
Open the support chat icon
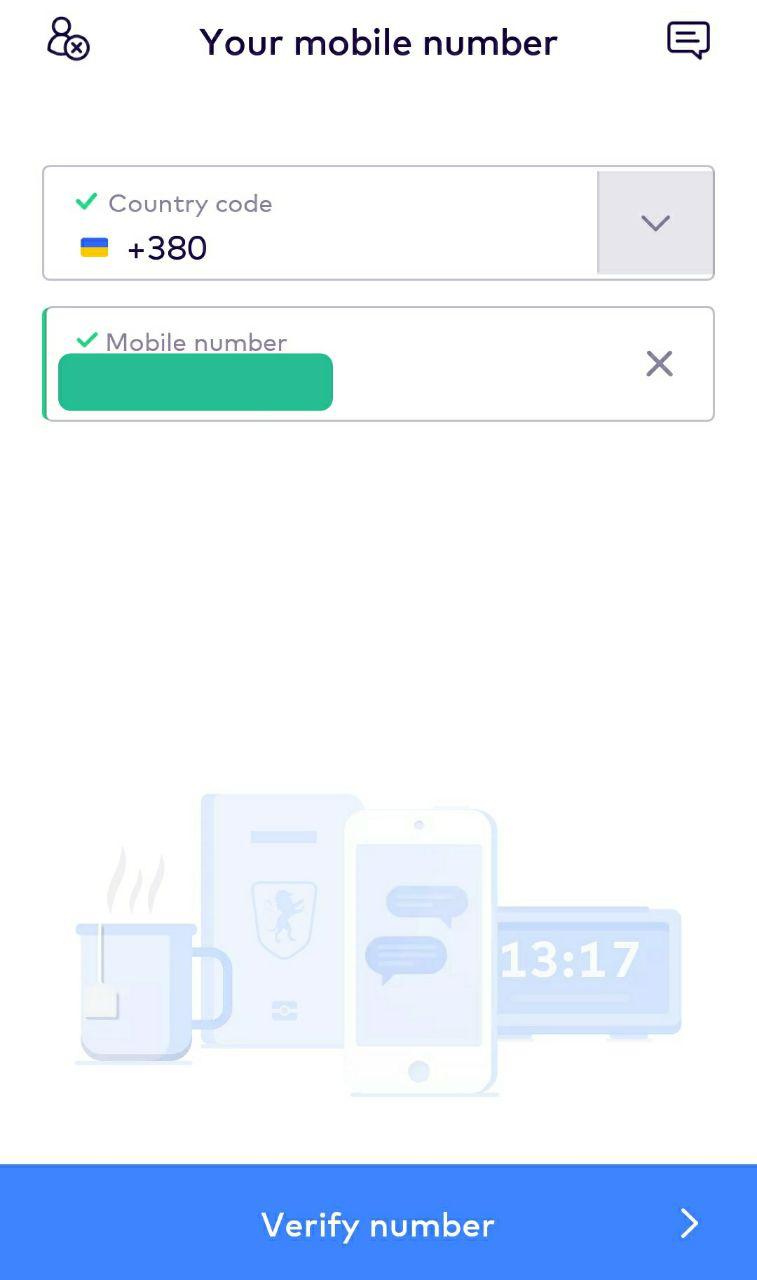click(x=688, y=41)
